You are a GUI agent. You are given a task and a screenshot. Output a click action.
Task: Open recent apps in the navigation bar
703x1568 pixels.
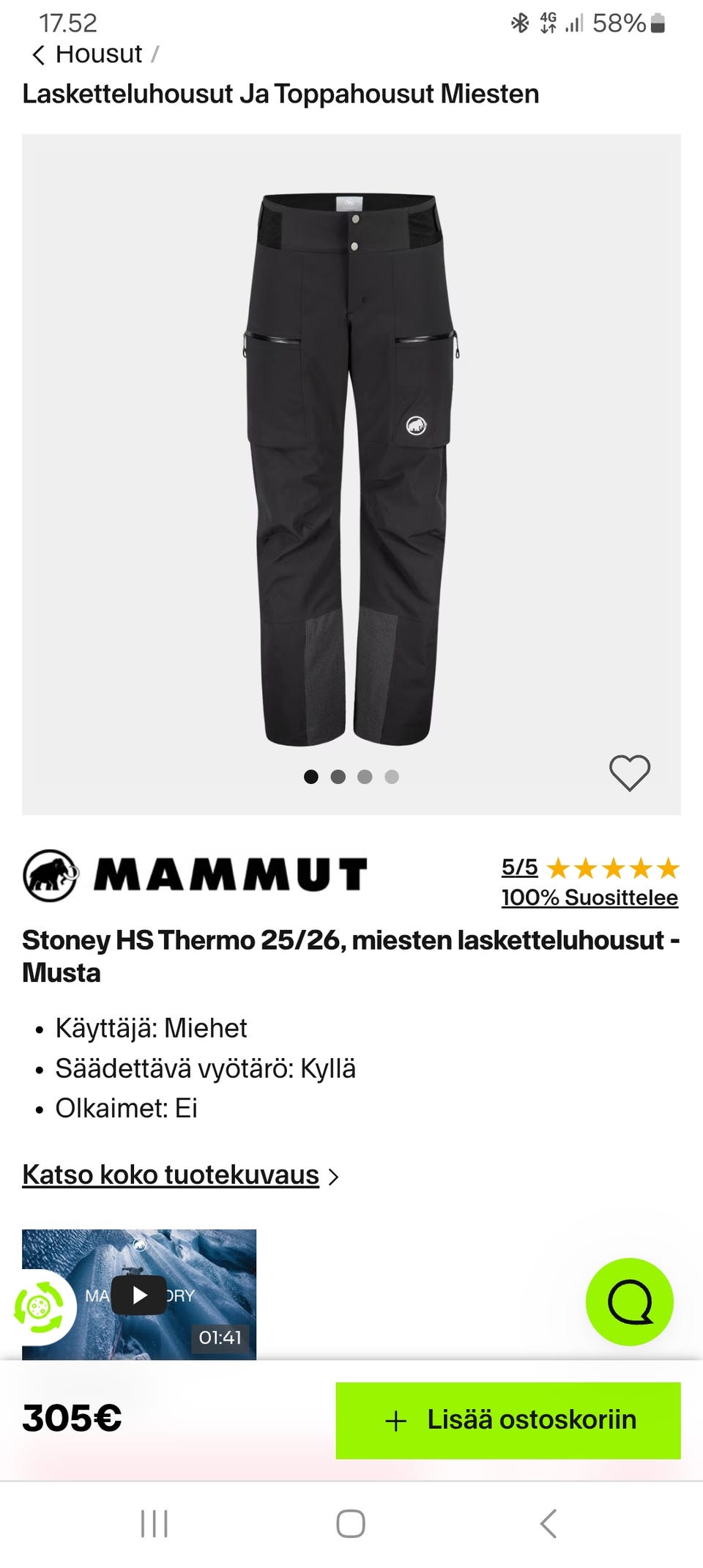pos(155,1524)
